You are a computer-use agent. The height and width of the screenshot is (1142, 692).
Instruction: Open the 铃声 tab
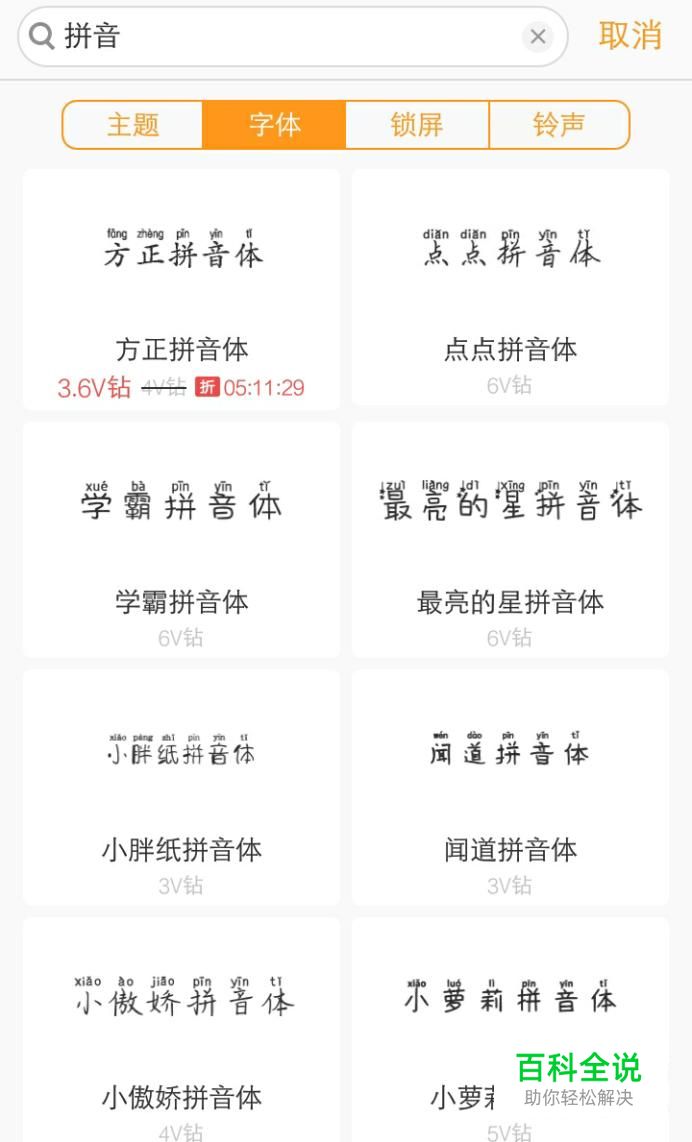[x=559, y=125]
